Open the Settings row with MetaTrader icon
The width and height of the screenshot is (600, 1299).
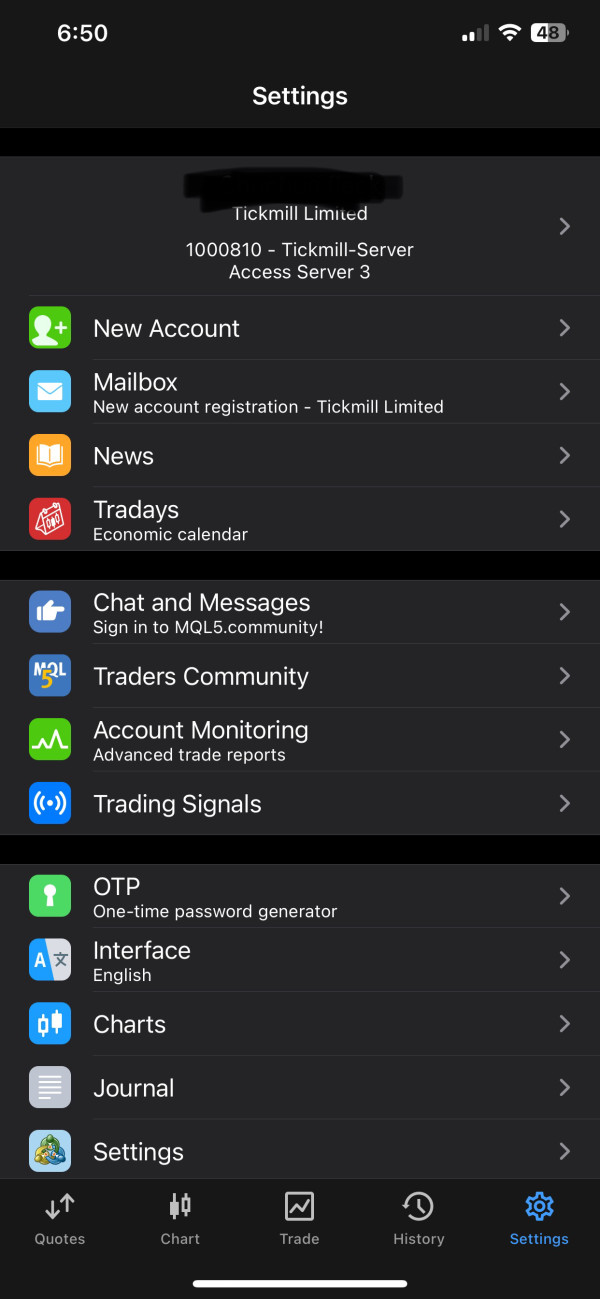(300, 1150)
